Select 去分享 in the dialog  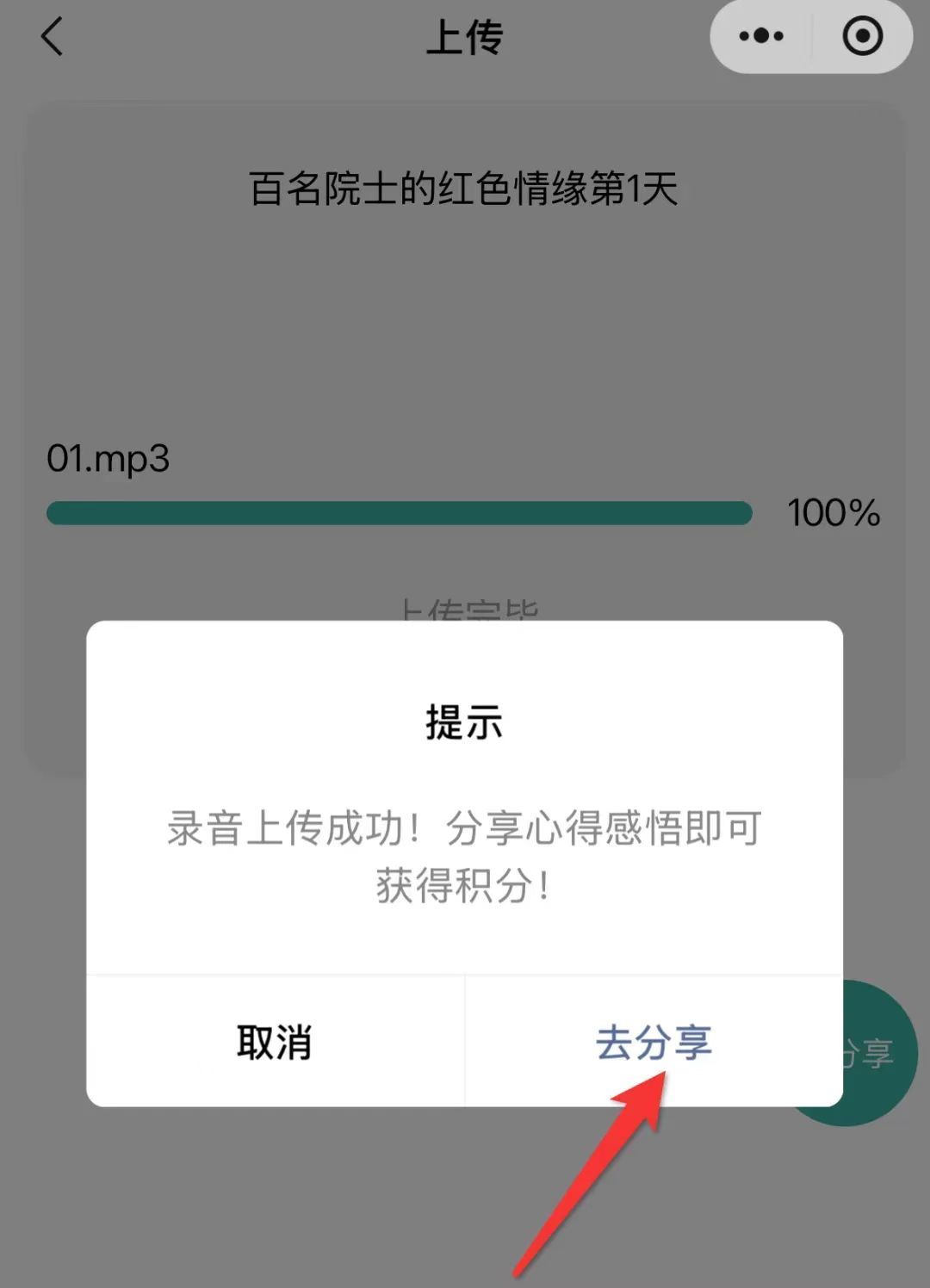click(654, 1042)
